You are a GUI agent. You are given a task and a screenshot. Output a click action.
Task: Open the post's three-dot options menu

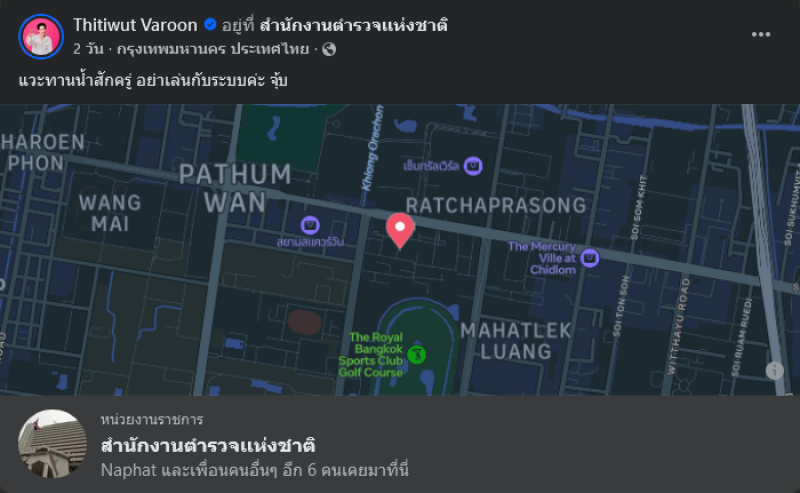[761, 34]
